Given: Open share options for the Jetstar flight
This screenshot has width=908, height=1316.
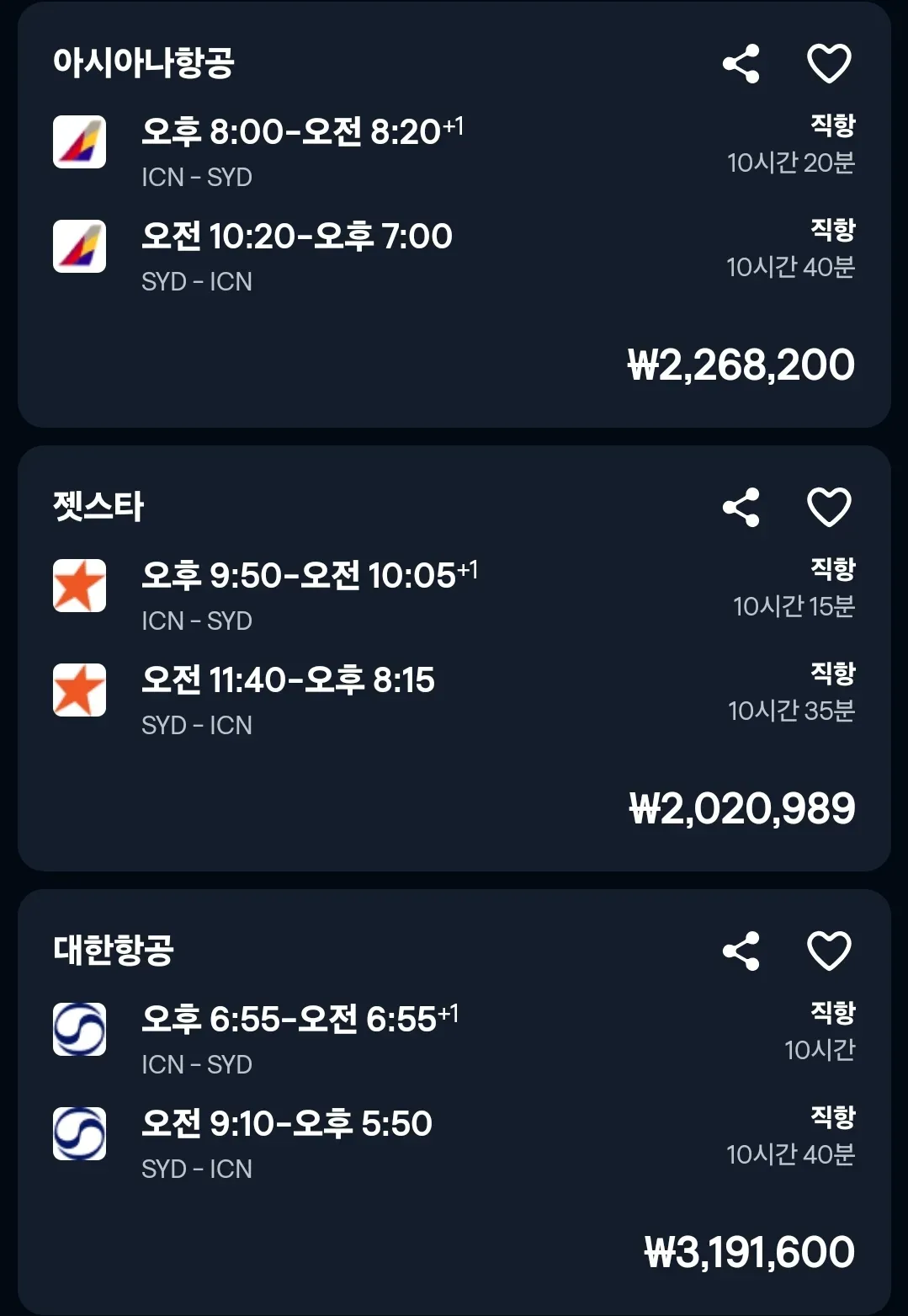Looking at the screenshot, I should [x=741, y=507].
